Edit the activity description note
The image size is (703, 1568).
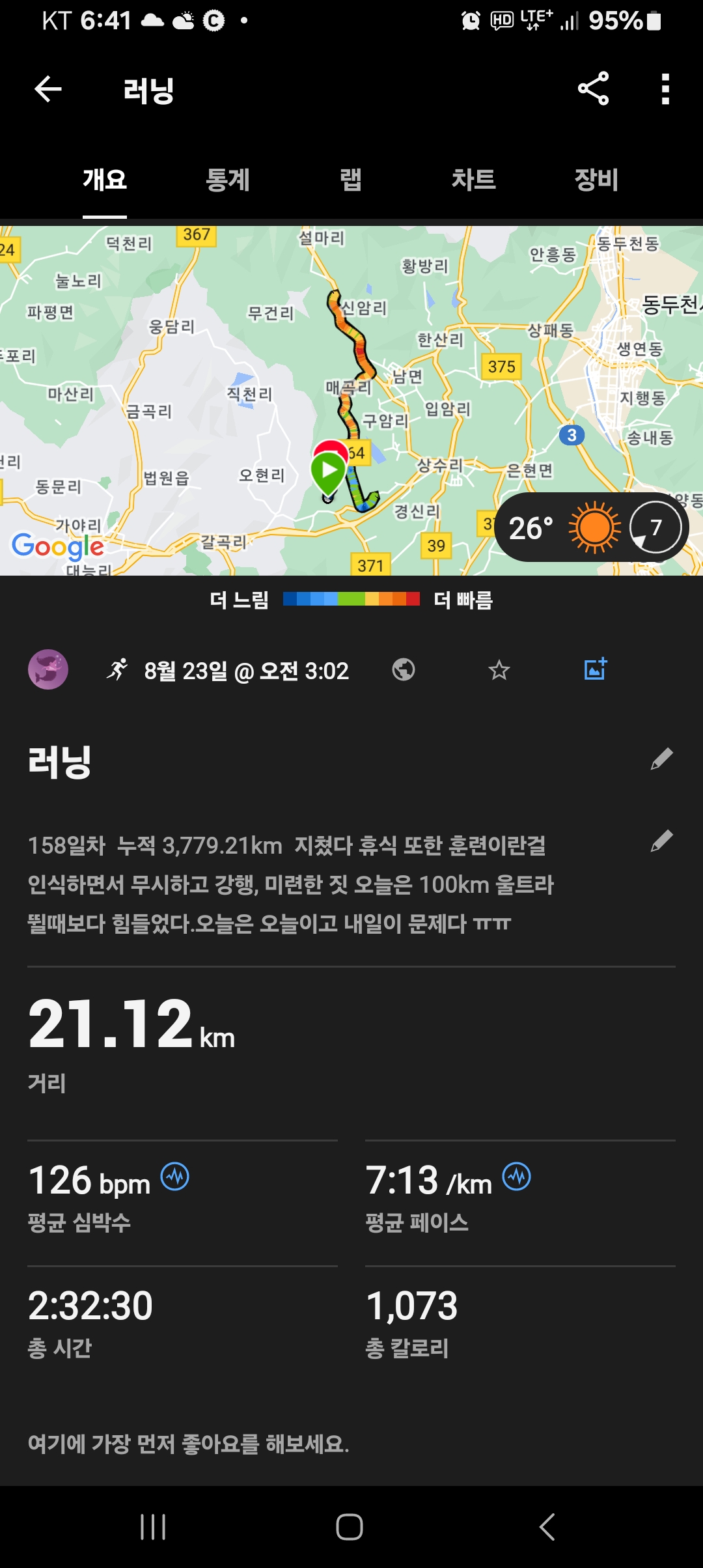661,841
